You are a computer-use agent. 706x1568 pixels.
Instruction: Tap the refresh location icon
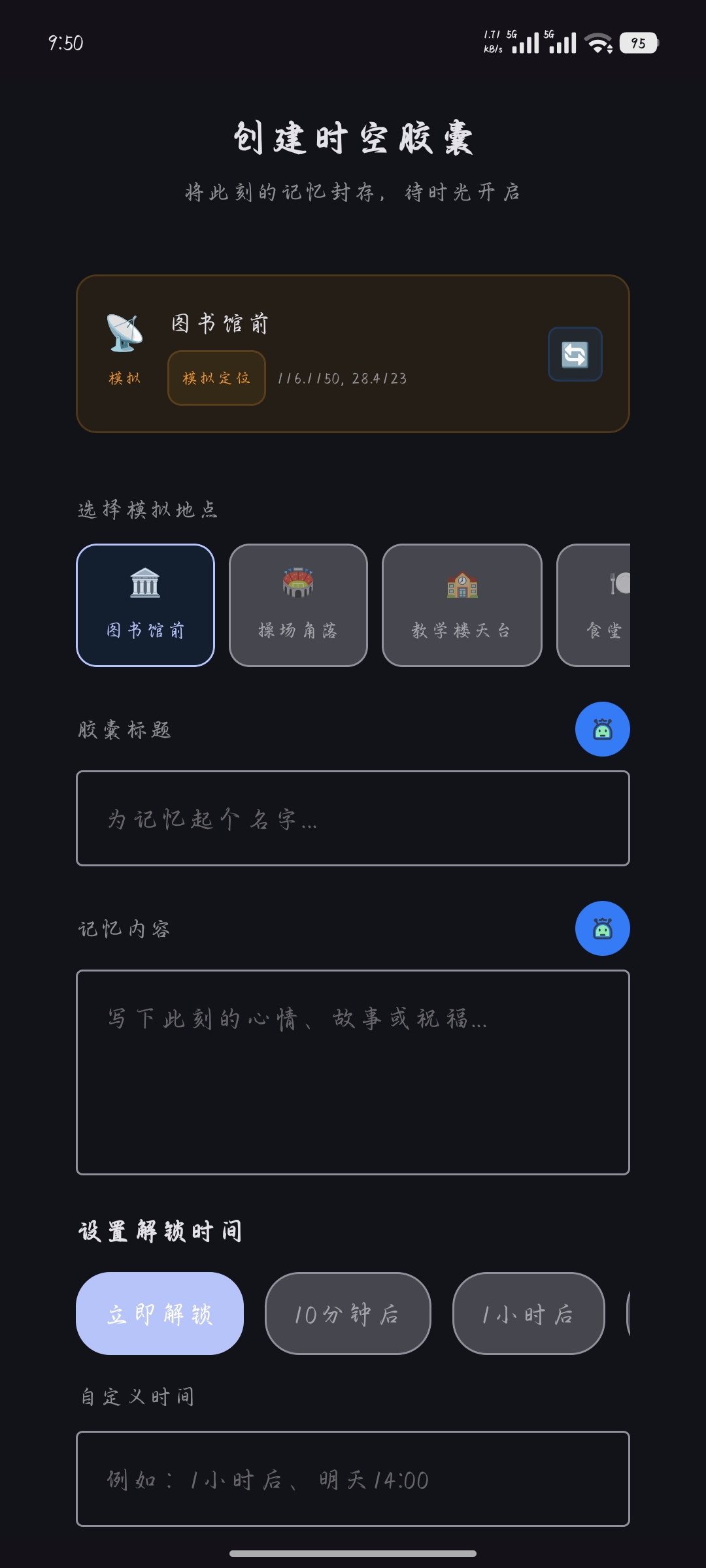[x=575, y=354]
